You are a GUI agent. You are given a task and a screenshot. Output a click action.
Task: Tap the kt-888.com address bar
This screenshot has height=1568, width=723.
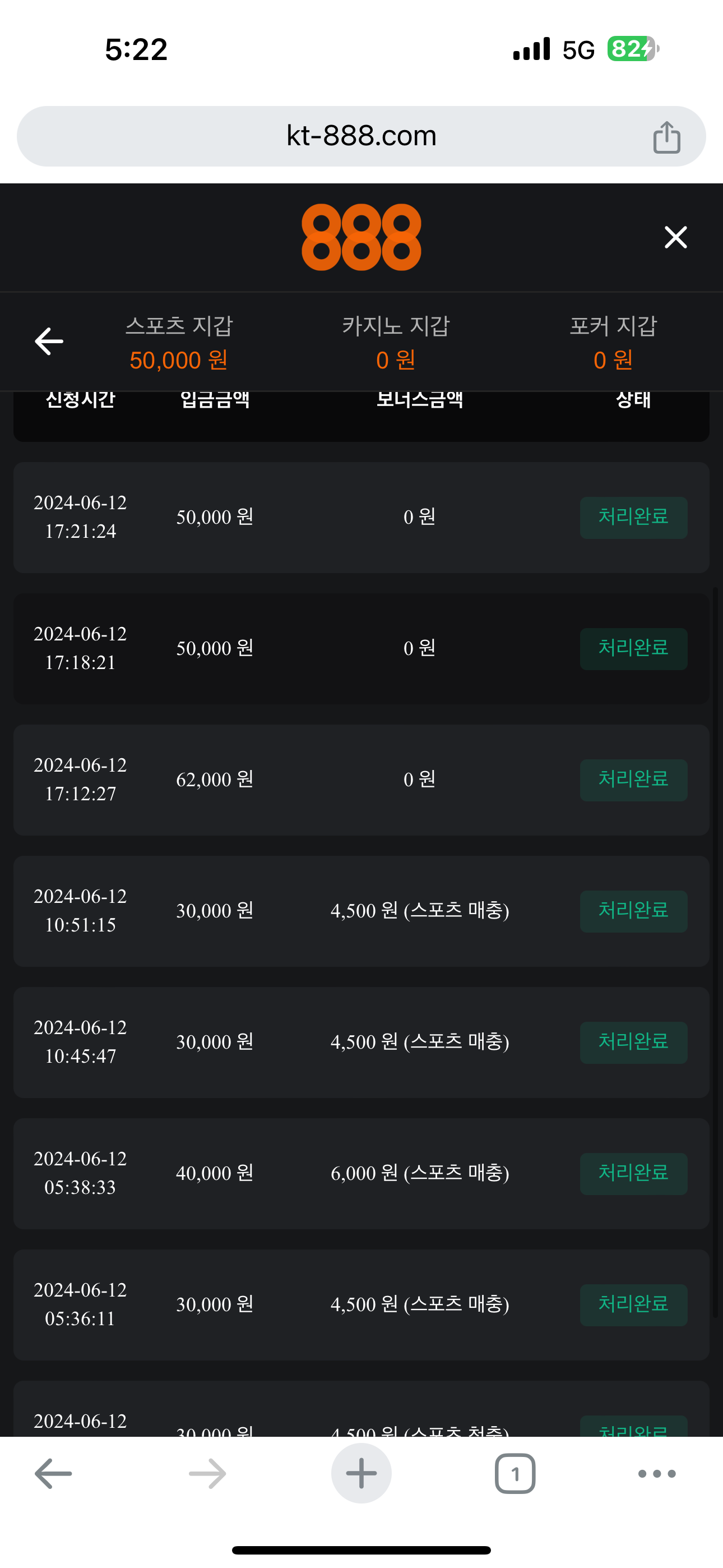361,136
